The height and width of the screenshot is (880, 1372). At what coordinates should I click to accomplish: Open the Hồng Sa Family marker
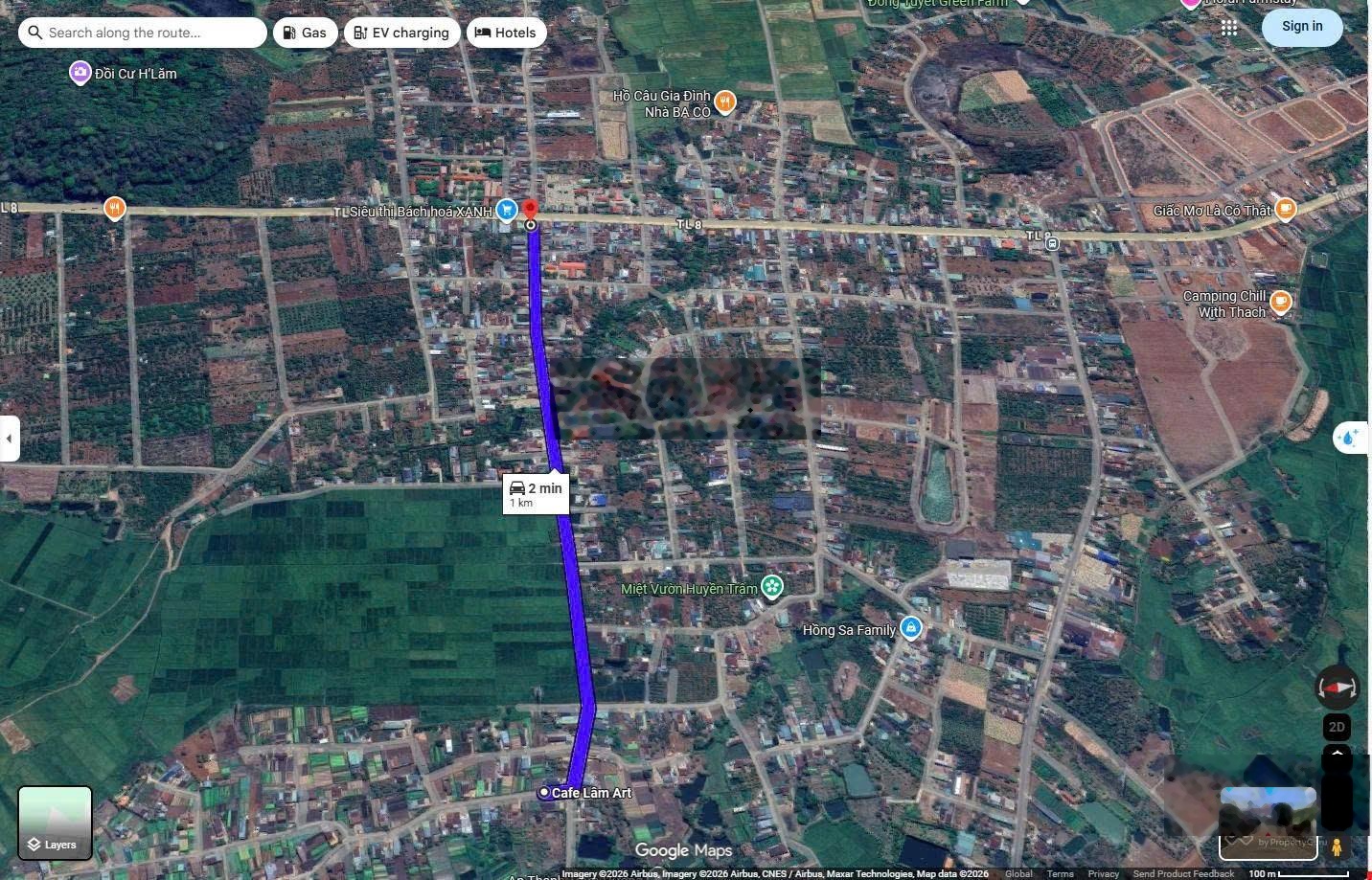point(911,628)
